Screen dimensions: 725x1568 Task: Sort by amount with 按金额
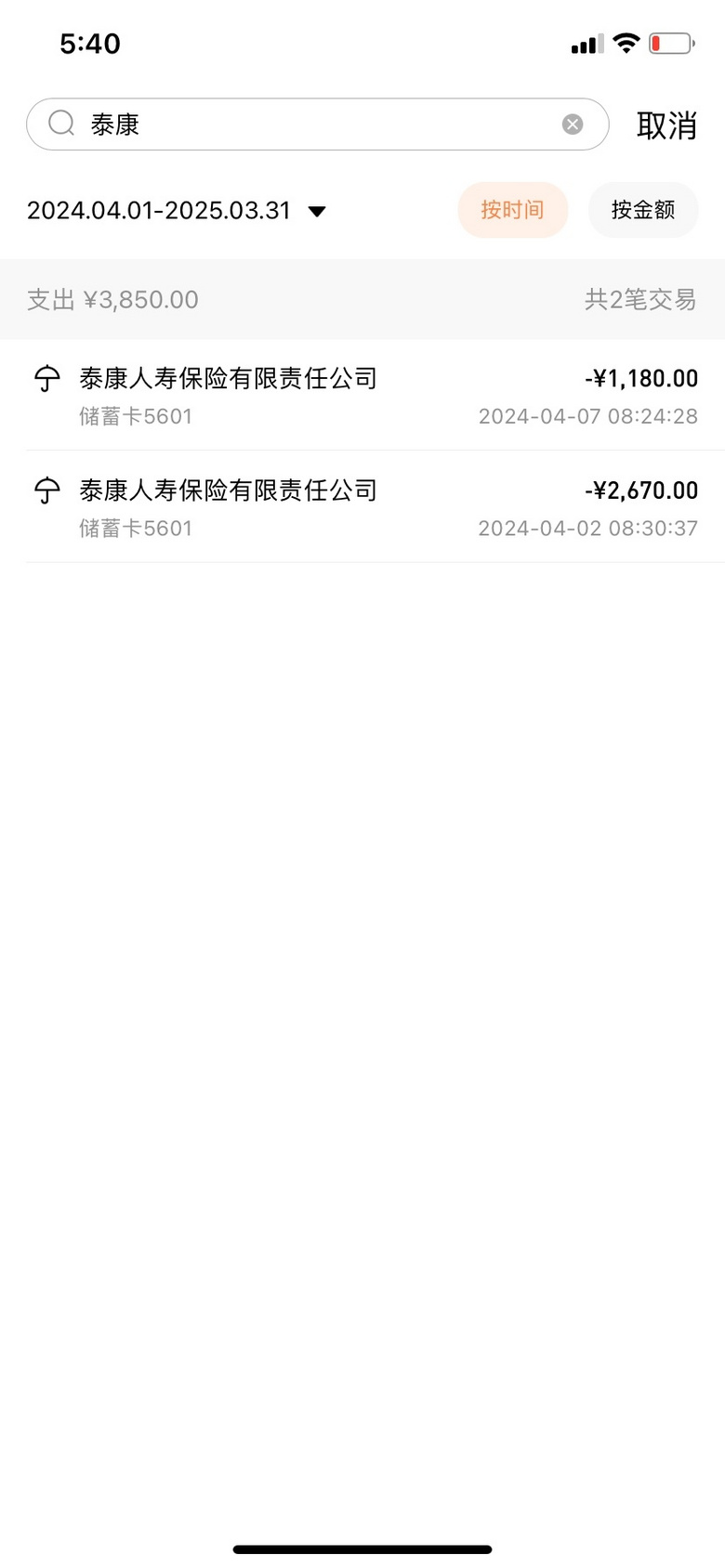pos(643,210)
